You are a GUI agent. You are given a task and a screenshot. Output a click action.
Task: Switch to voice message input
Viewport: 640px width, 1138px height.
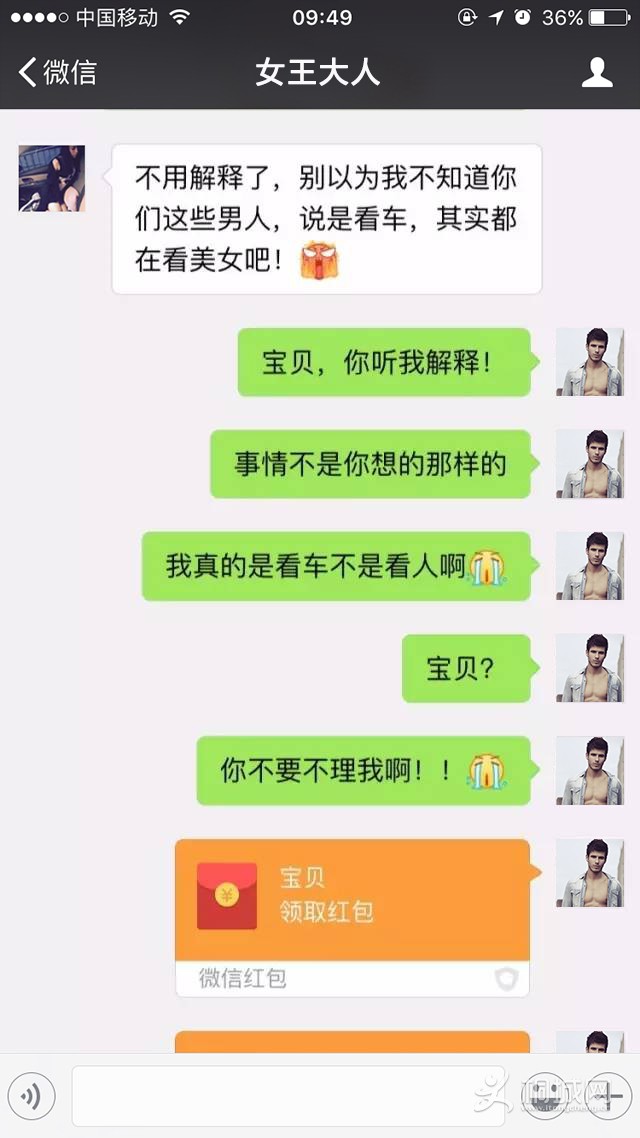coord(33,1097)
